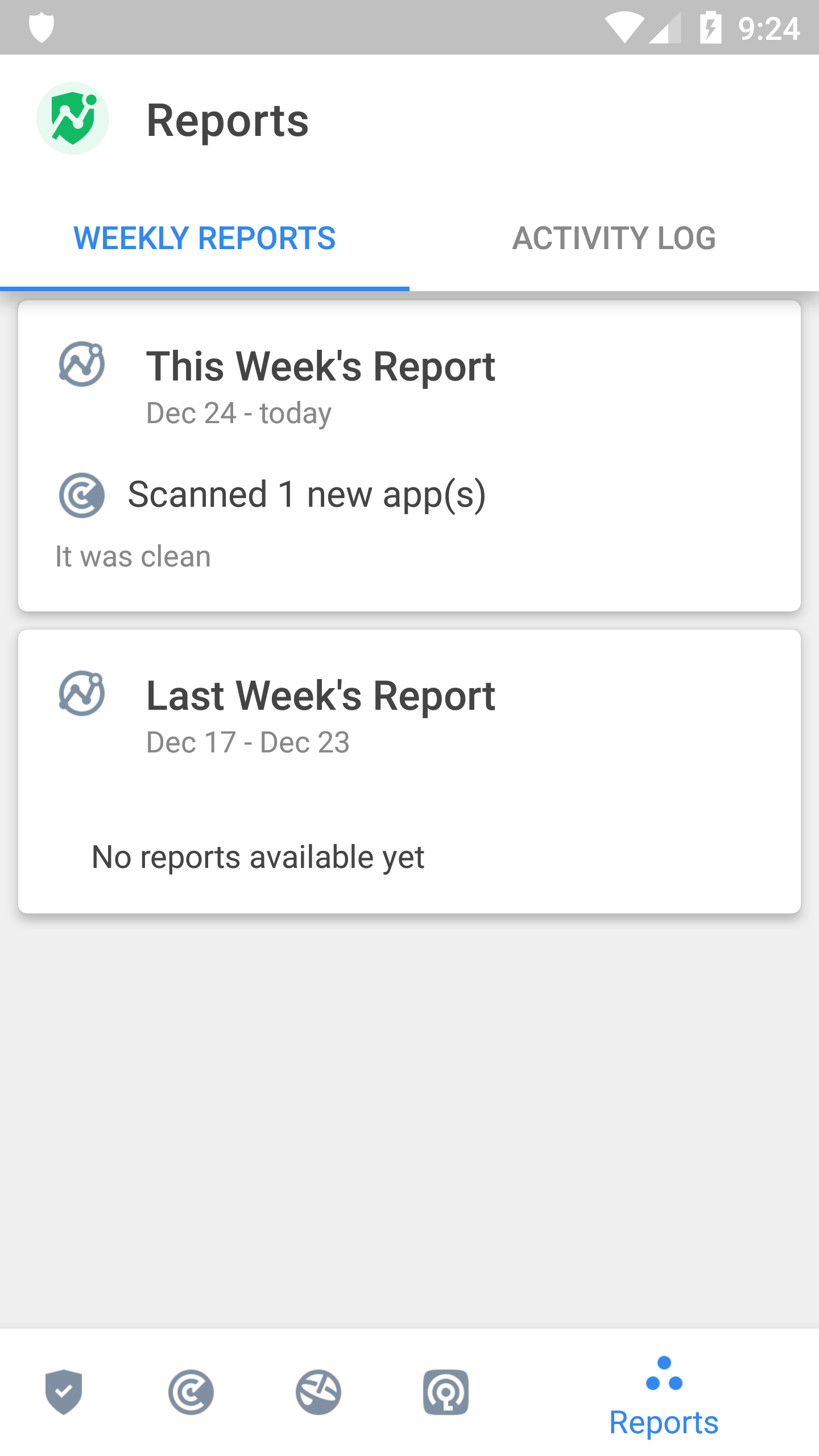The height and width of the screenshot is (1456, 819).
Task: Open the scan tab in bottom navigation
Action: [x=191, y=1392]
